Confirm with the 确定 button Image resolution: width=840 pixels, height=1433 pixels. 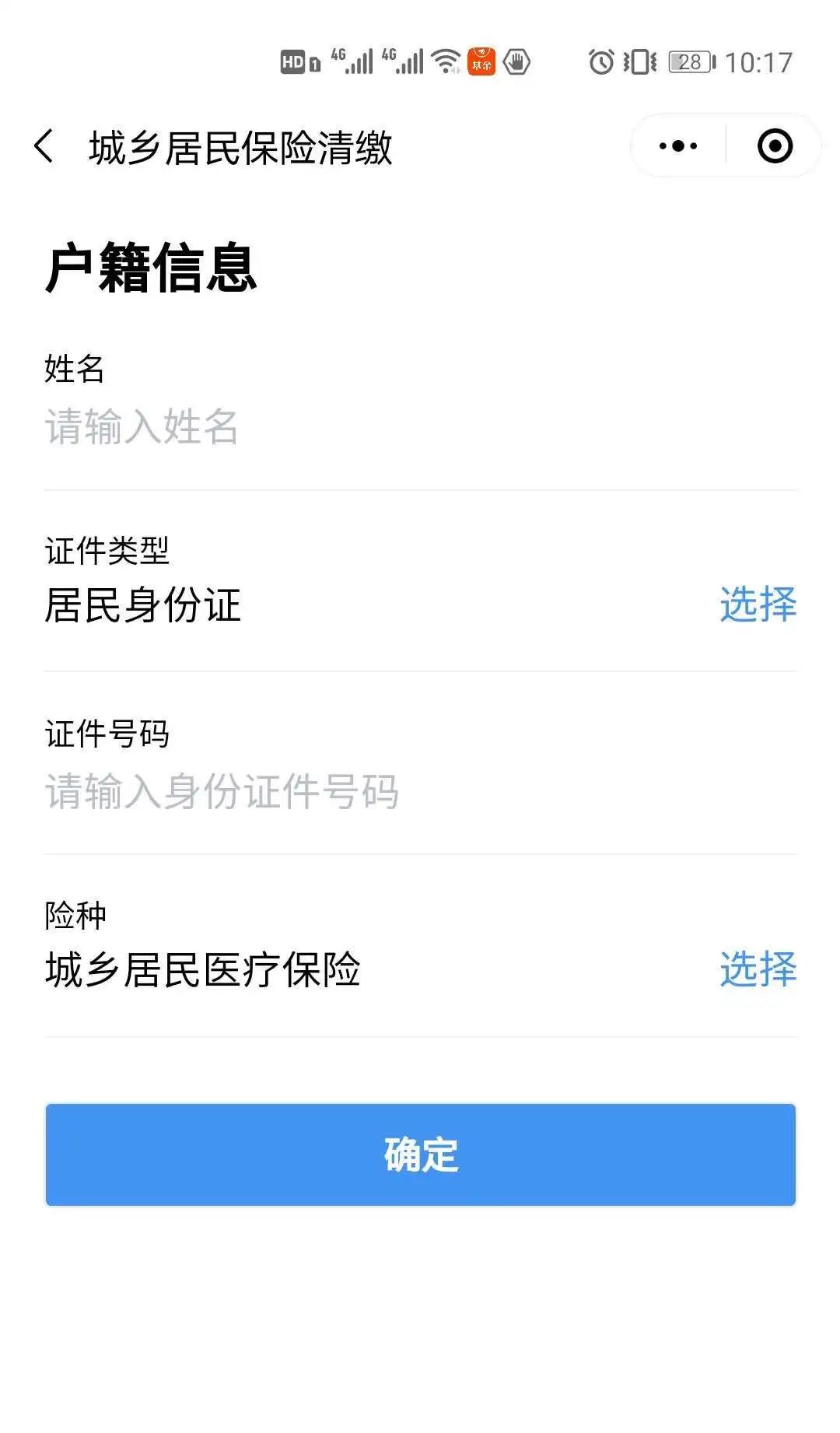point(420,1154)
